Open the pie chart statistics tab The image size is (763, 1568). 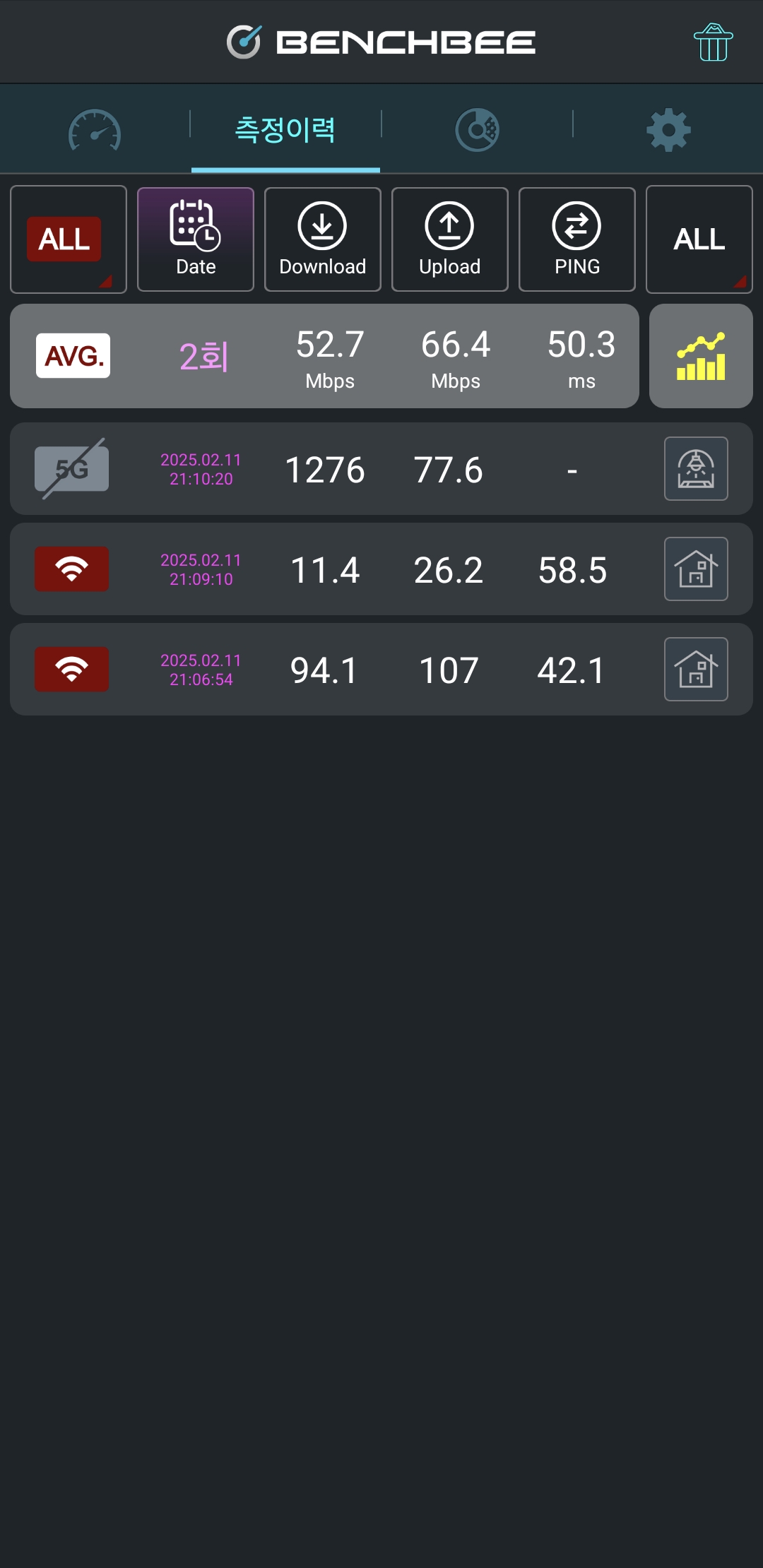point(478,130)
